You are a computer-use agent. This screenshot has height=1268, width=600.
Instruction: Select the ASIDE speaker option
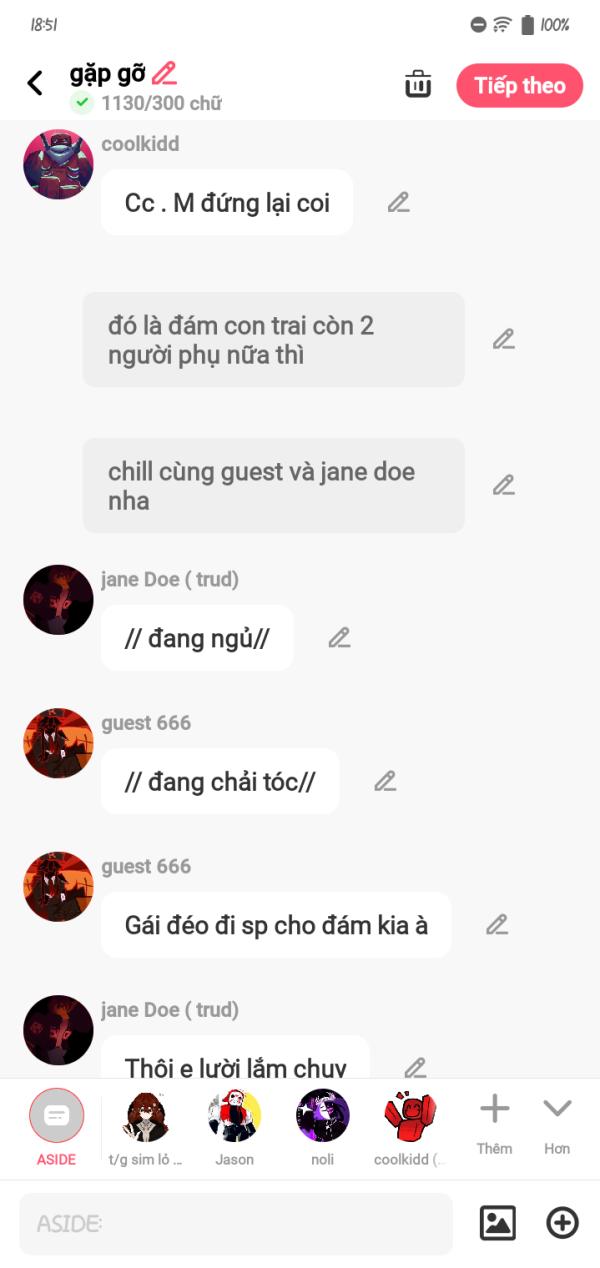point(56,1127)
